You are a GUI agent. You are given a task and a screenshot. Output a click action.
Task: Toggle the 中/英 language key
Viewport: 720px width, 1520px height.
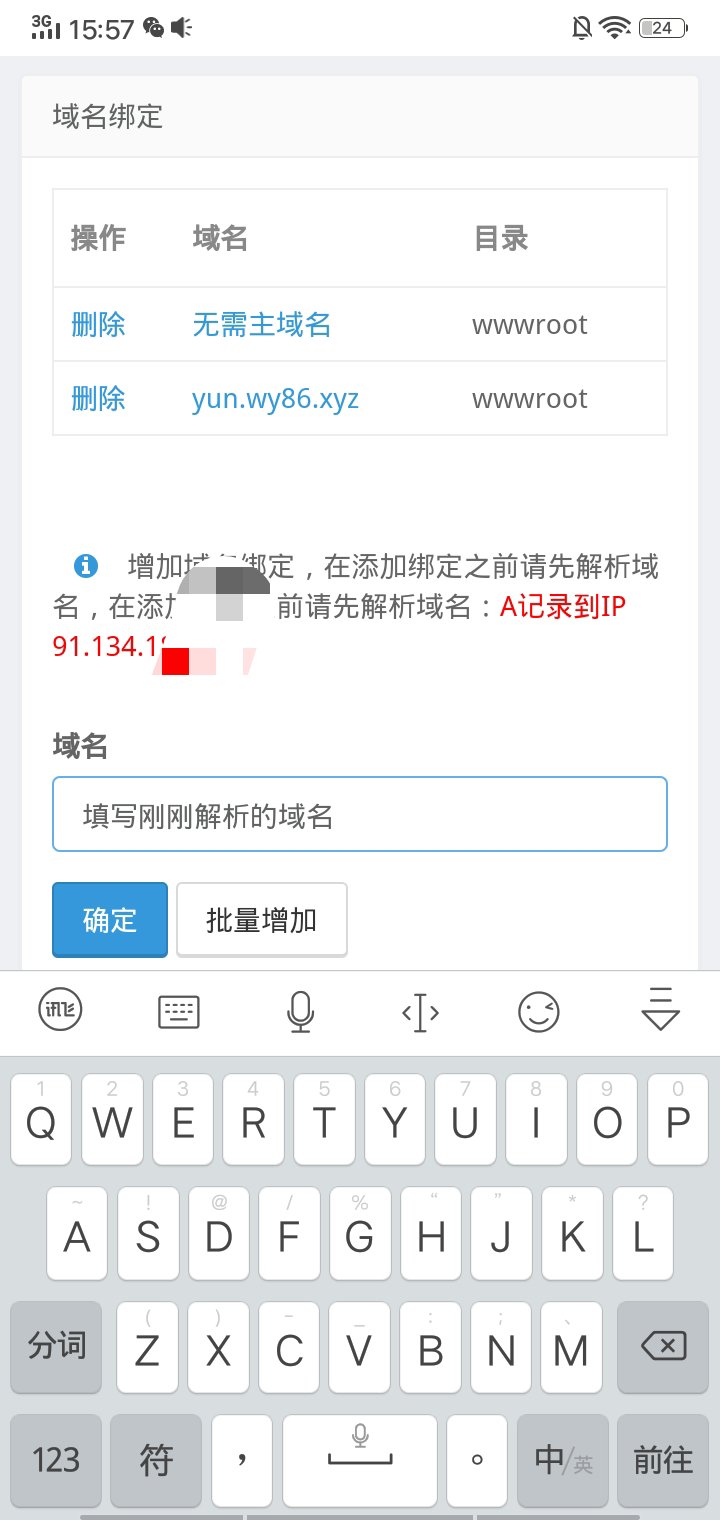(x=562, y=1460)
